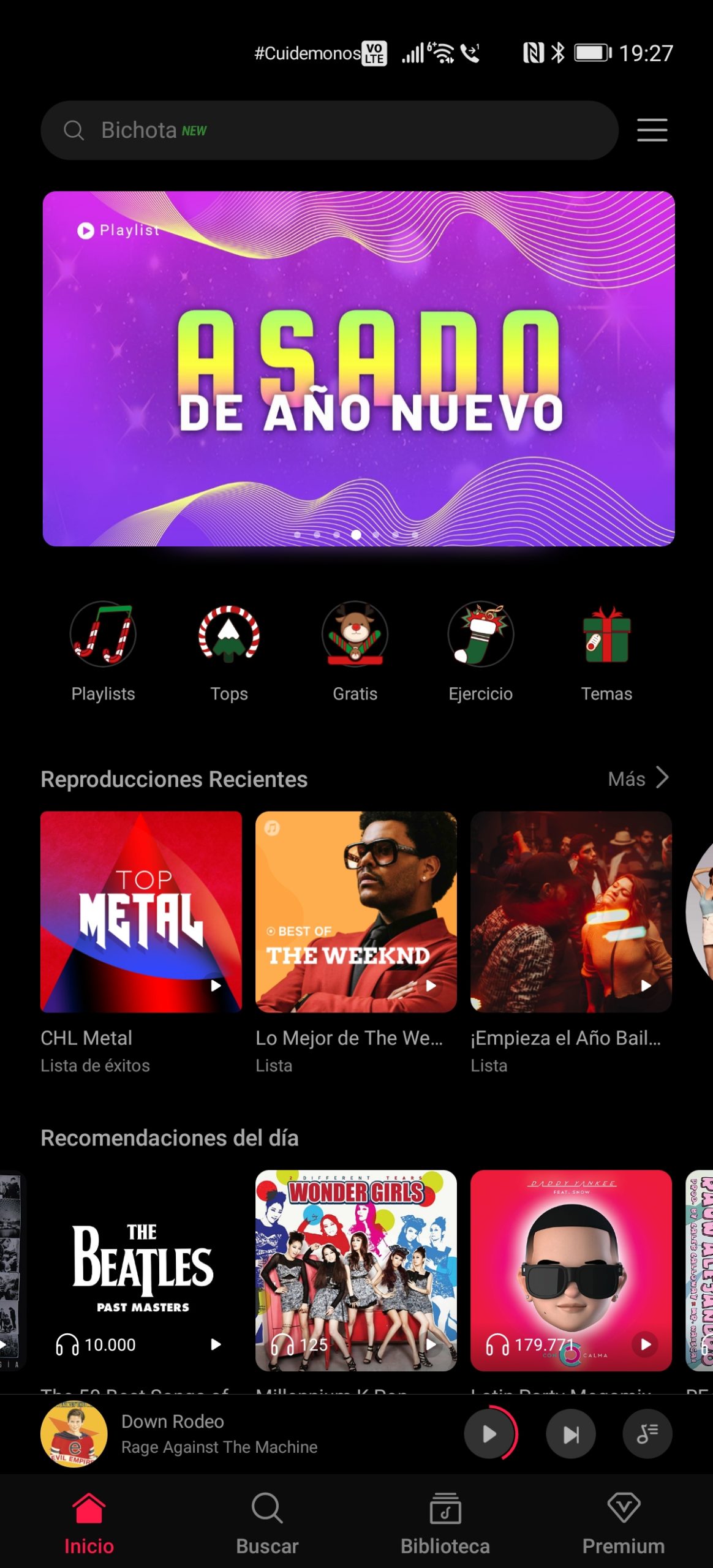Show more Reproducciones Recientes
The image size is (713, 1568).
point(638,778)
